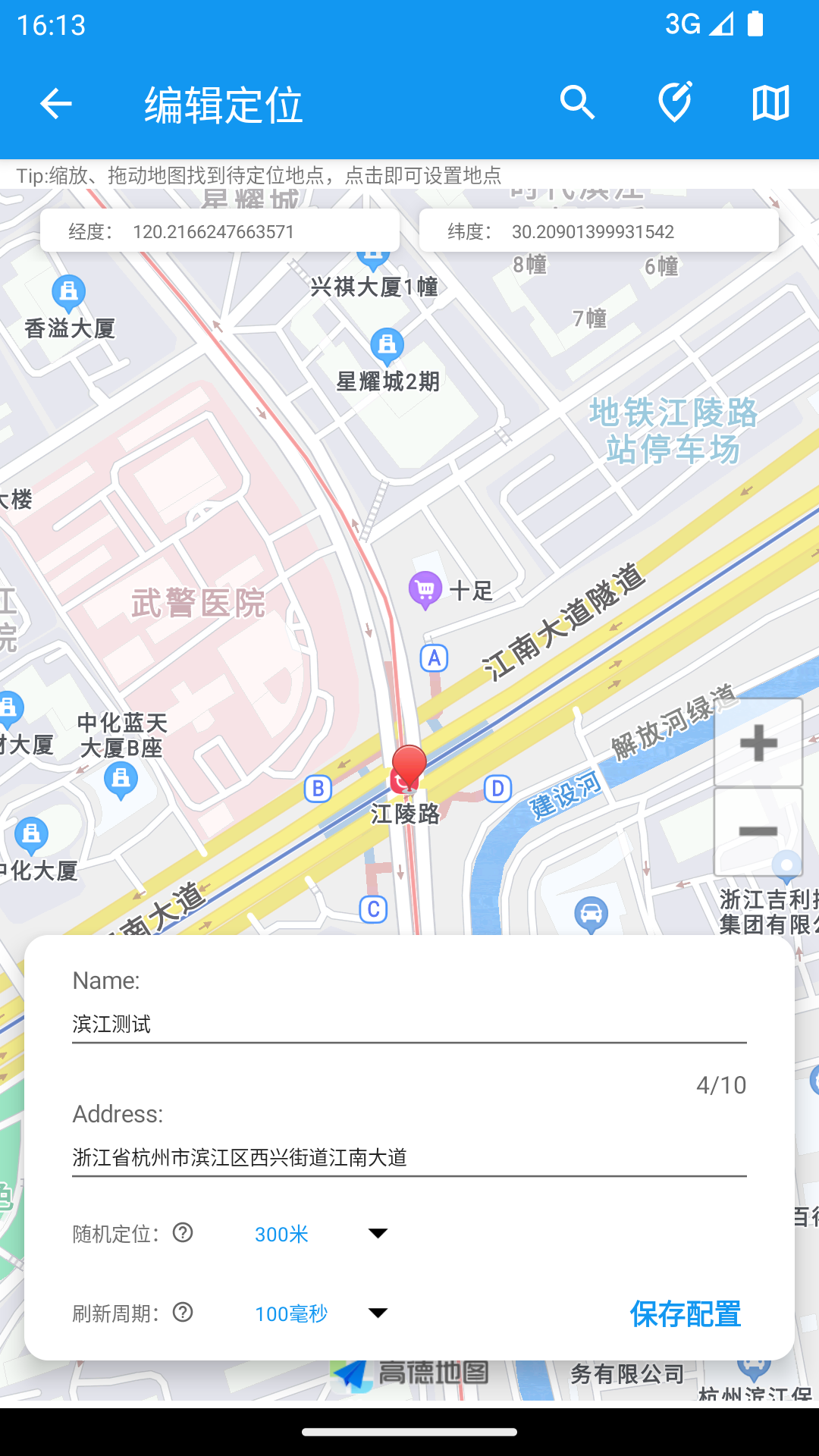Viewport: 819px width, 1456px height.
Task: Edit the Name field 滨江测试
Action: click(409, 1024)
